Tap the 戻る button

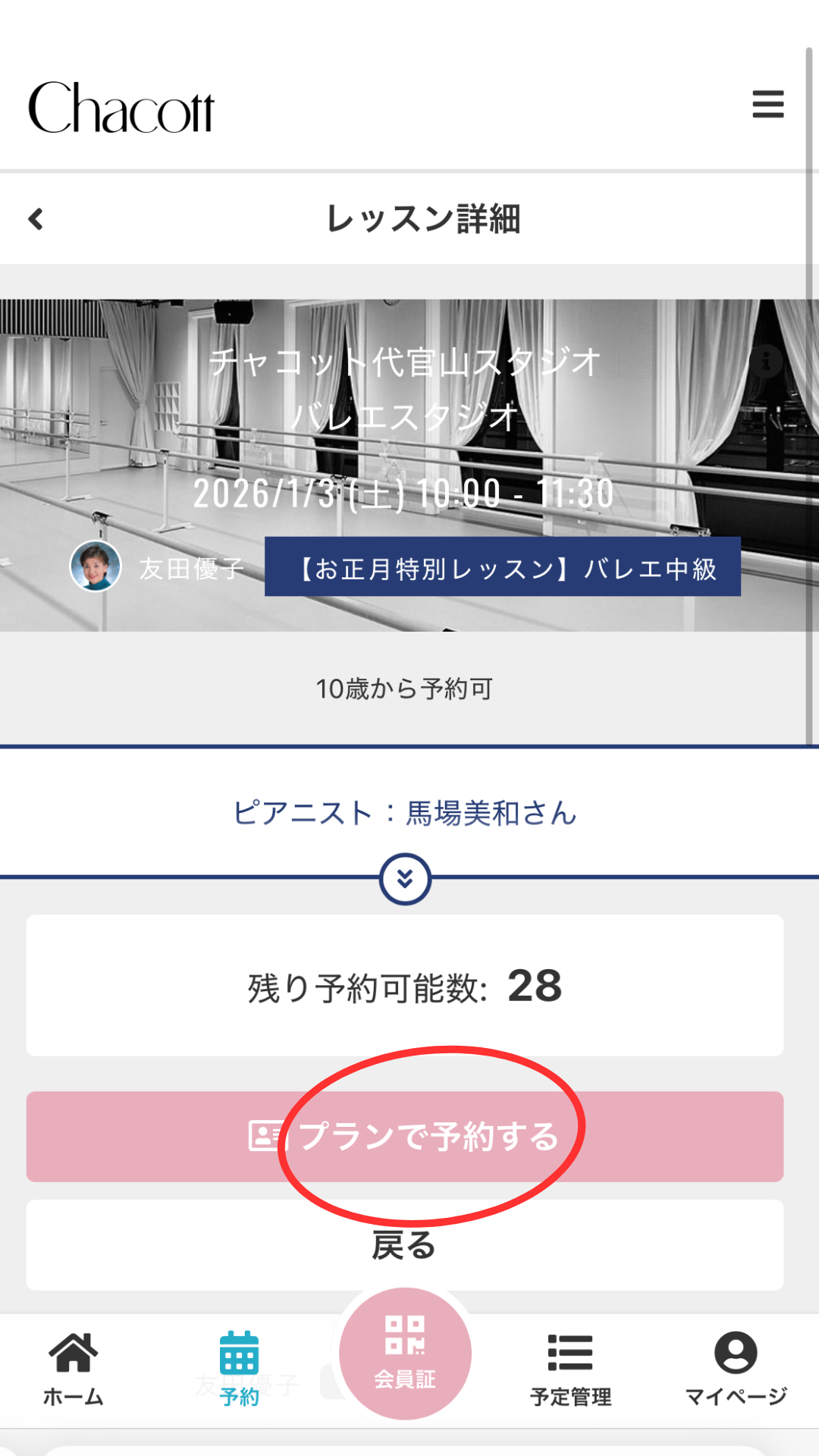[405, 1245]
